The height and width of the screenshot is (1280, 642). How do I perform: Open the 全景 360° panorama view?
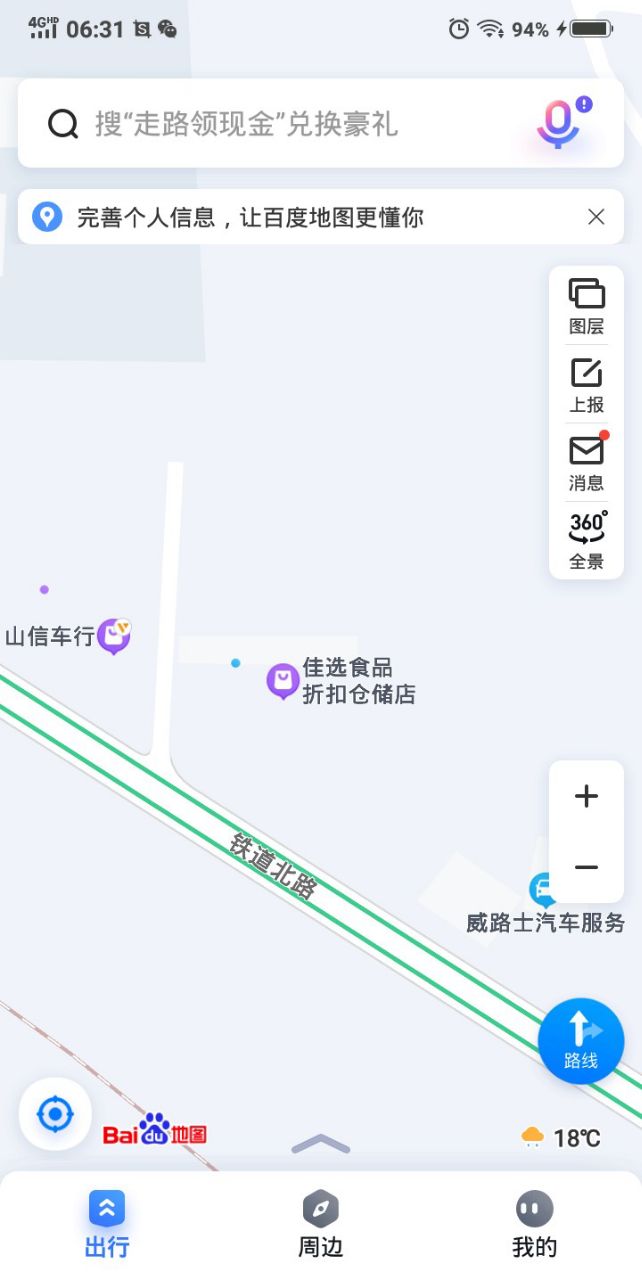[x=587, y=541]
